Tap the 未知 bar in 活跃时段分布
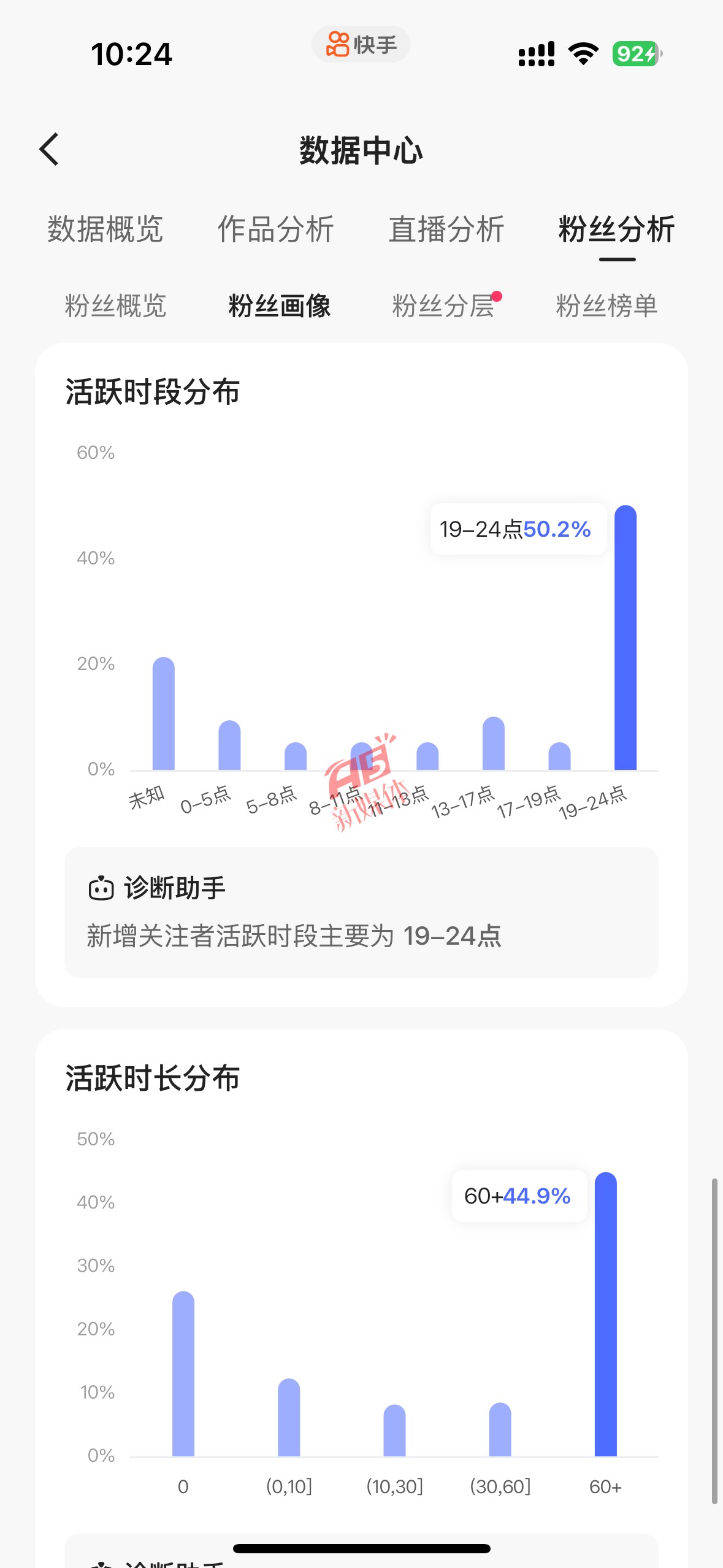Viewport: 723px width, 1568px height. tap(164, 713)
